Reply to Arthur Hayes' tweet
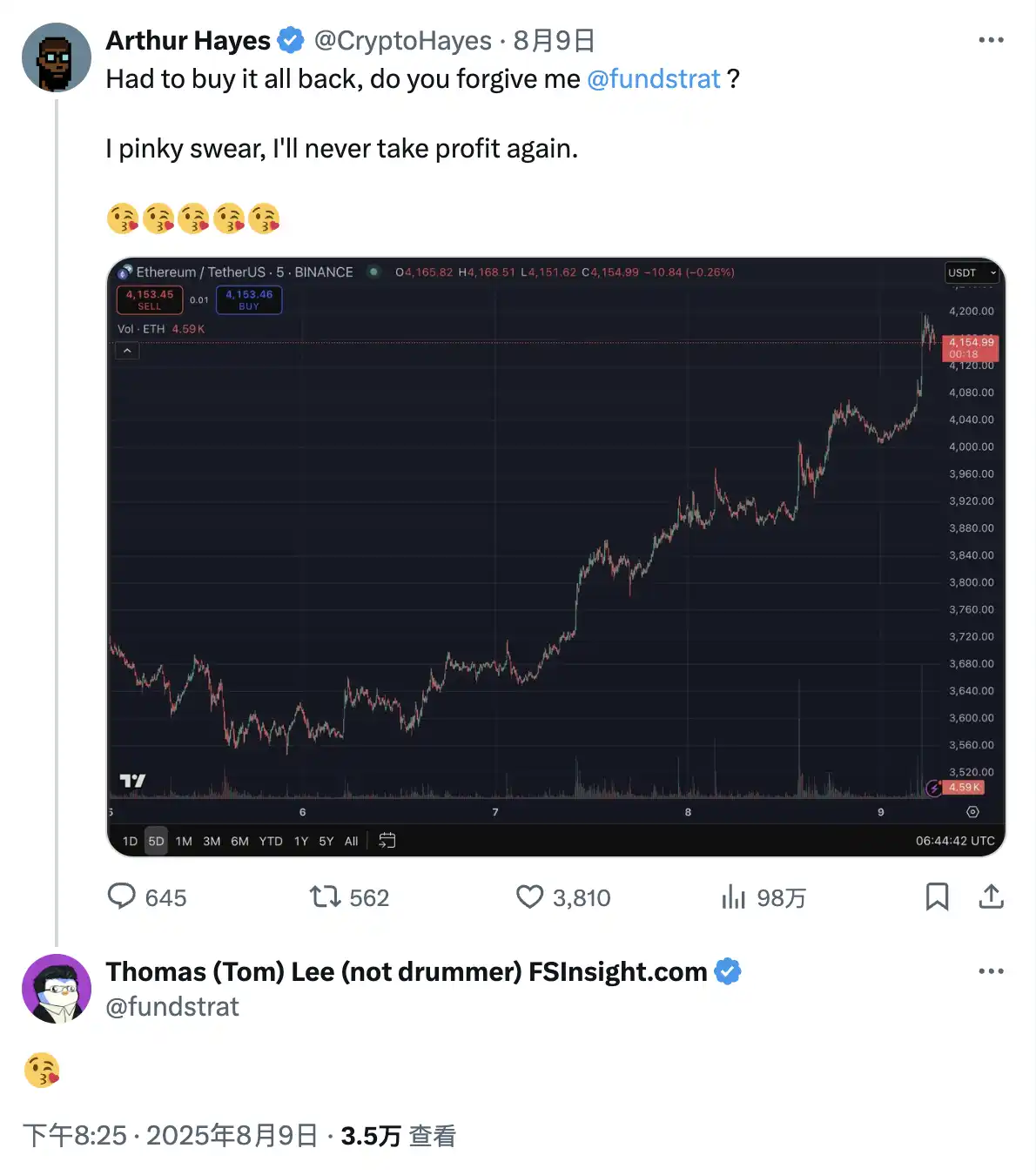 pos(122,896)
